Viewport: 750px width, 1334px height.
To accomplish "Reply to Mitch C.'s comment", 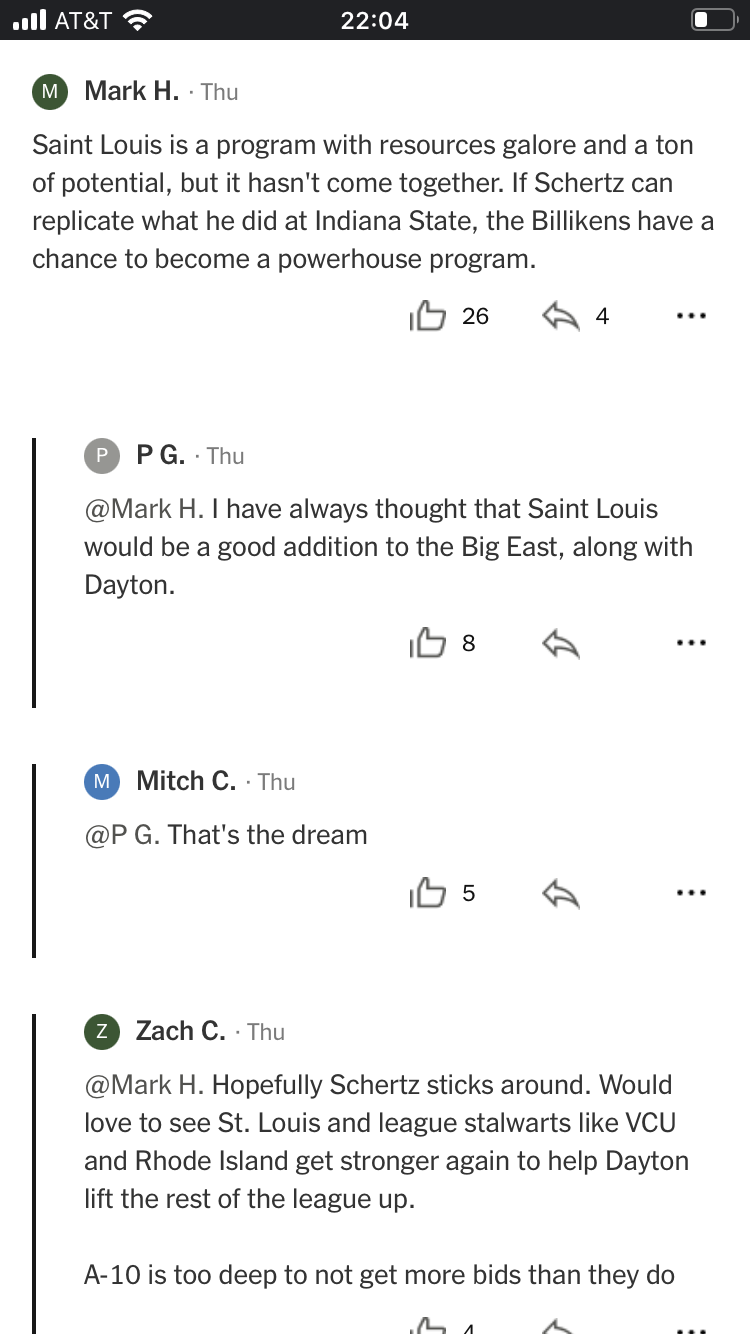I will (561, 893).
